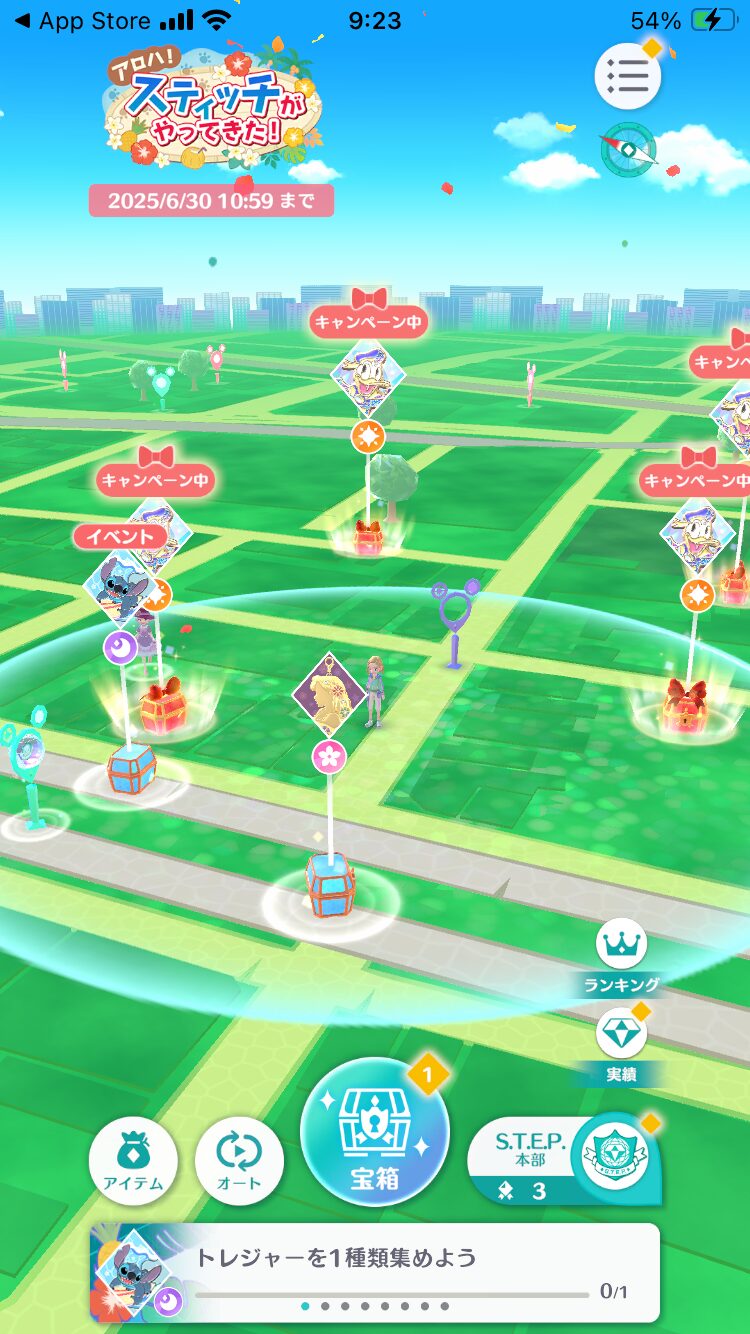750x1334 pixels.
Task: Open the アイテム items bag
Action: [x=133, y=1161]
